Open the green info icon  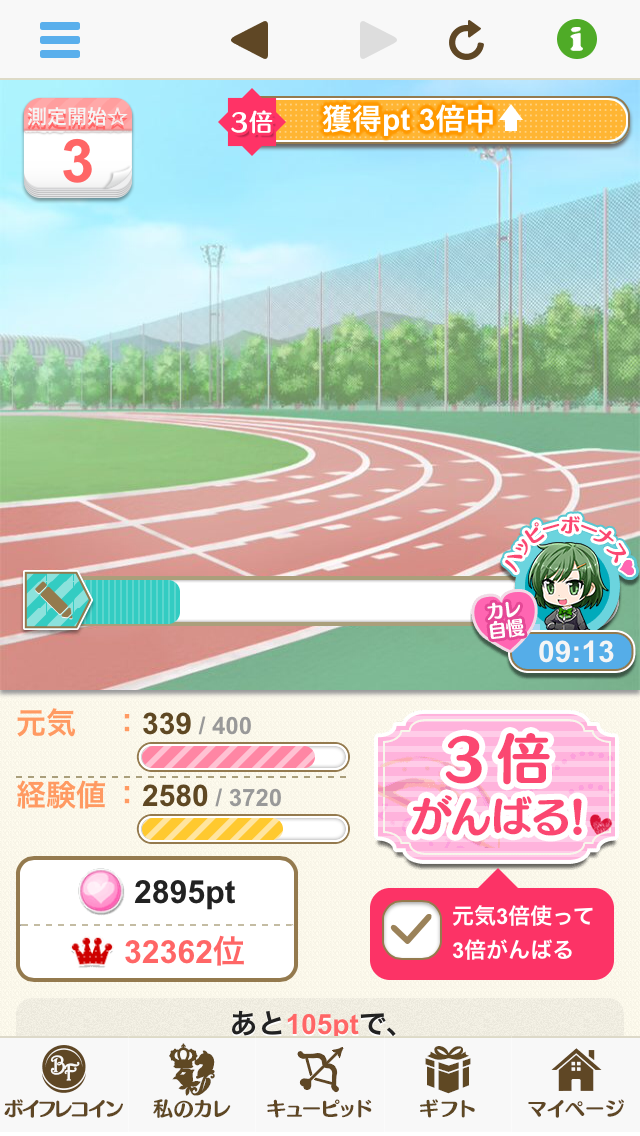[576, 39]
